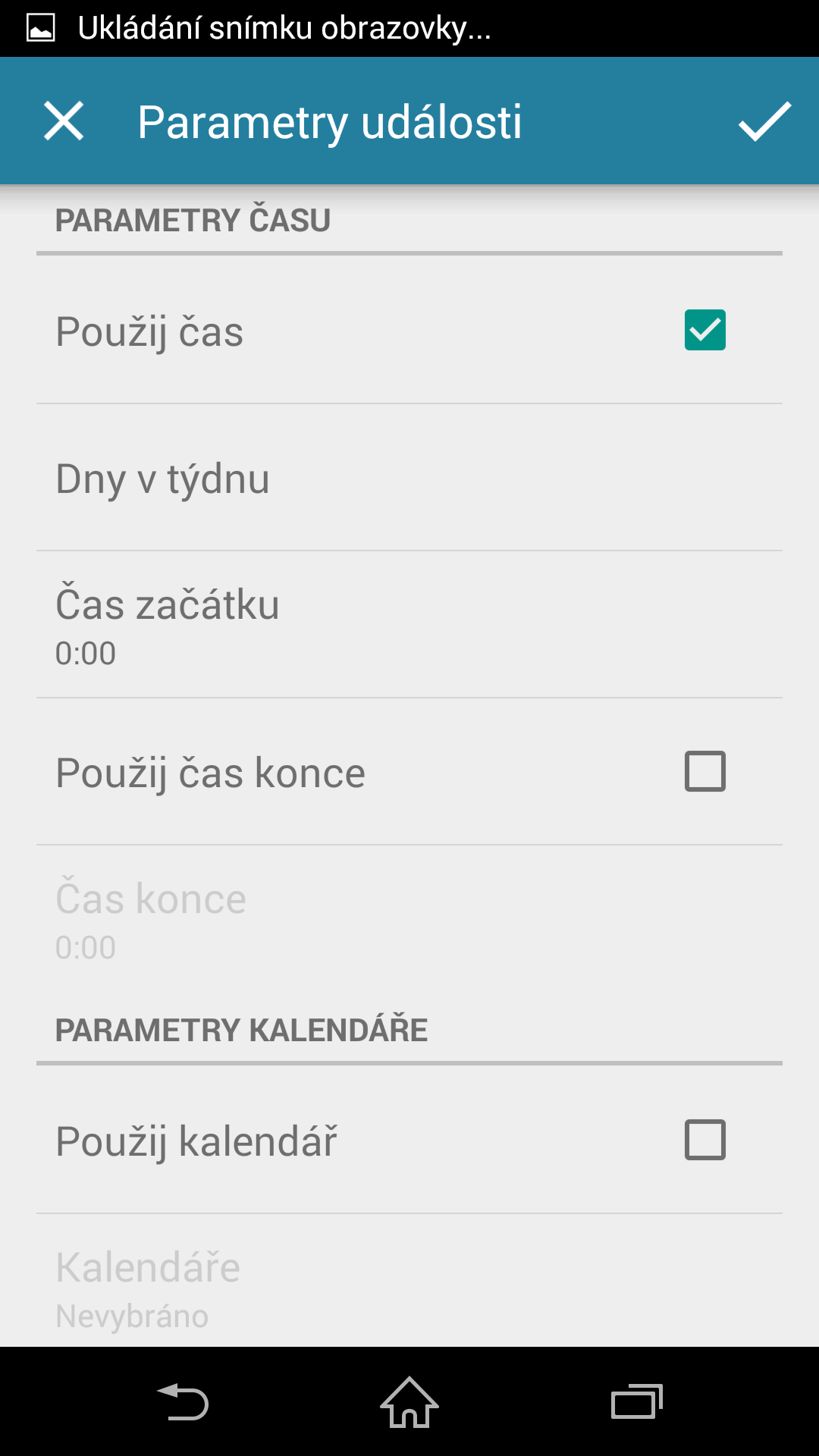Go back using the system back button

183,1401
